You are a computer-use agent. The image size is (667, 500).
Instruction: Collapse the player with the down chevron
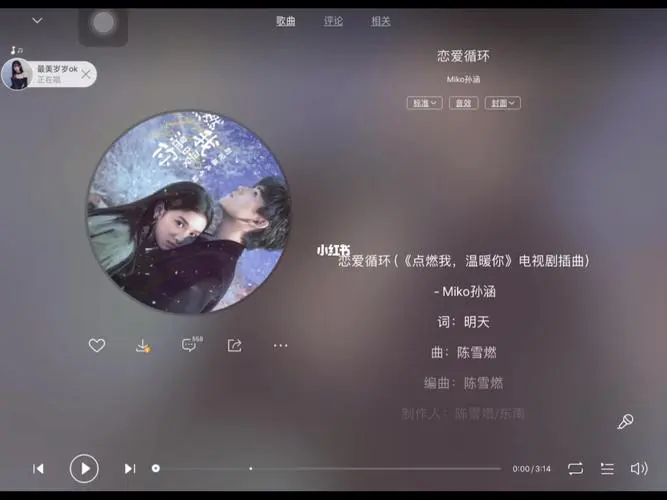37,20
